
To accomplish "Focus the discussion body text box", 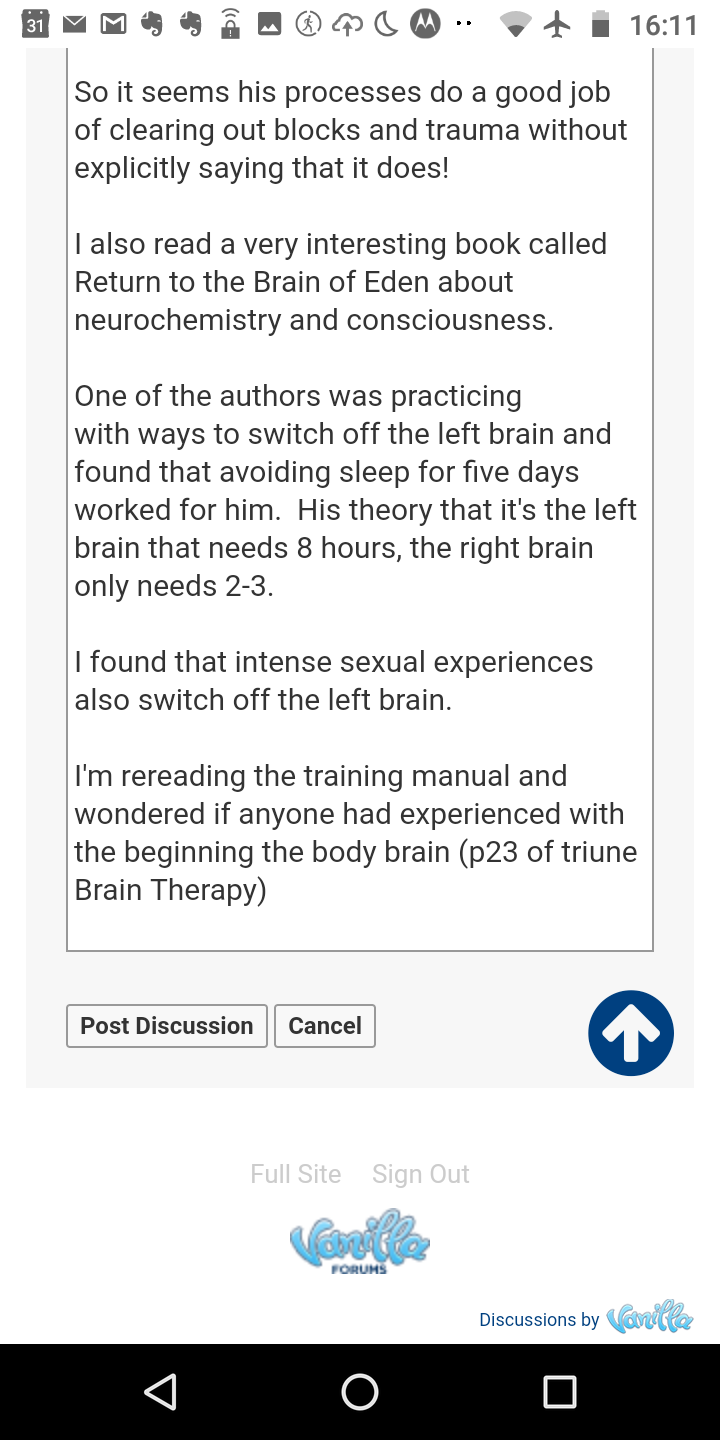I will pyautogui.click(x=360, y=499).
